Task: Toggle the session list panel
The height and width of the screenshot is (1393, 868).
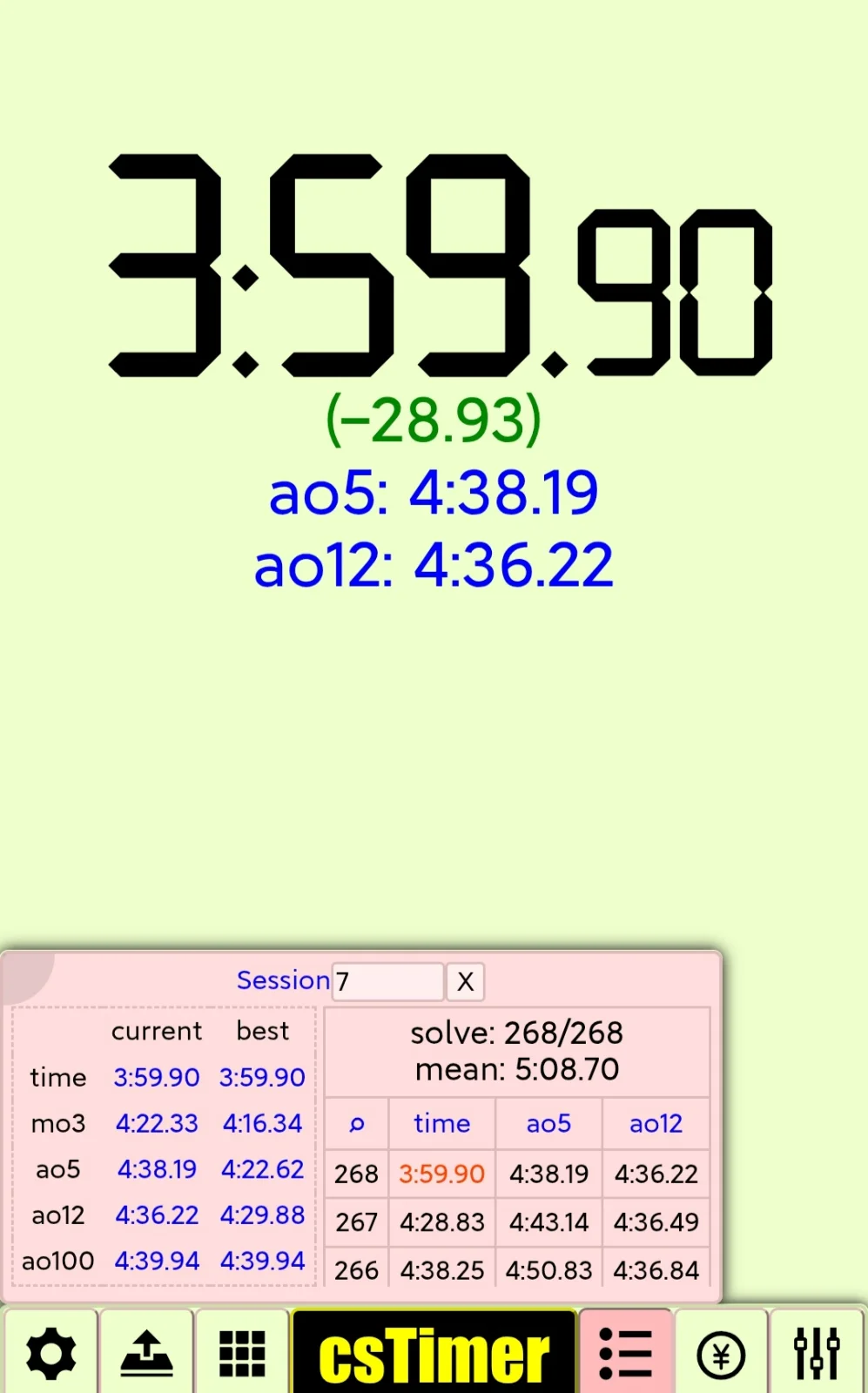Action: pos(625,1353)
